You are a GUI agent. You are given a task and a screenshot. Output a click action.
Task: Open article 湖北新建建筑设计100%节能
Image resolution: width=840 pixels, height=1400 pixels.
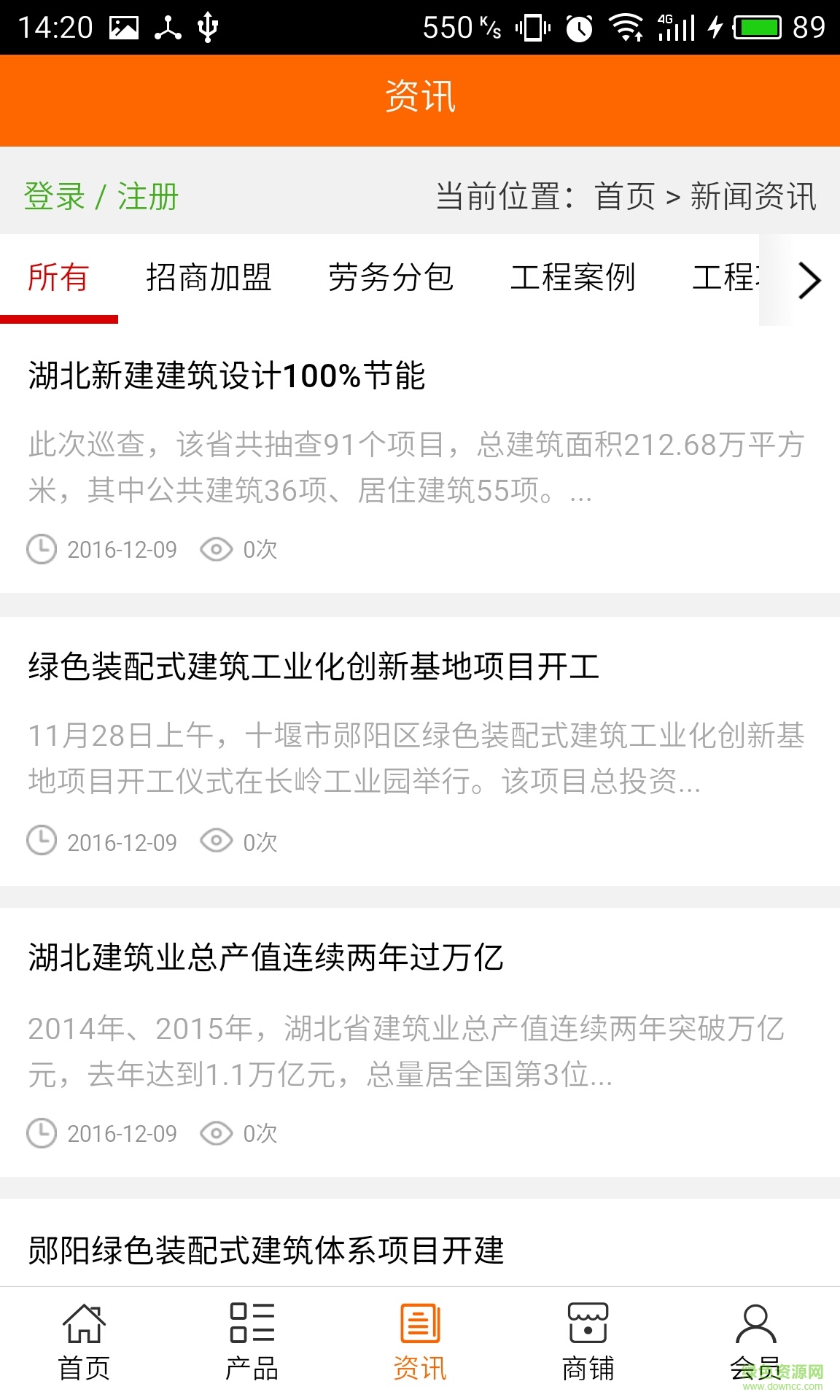click(227, 378)
